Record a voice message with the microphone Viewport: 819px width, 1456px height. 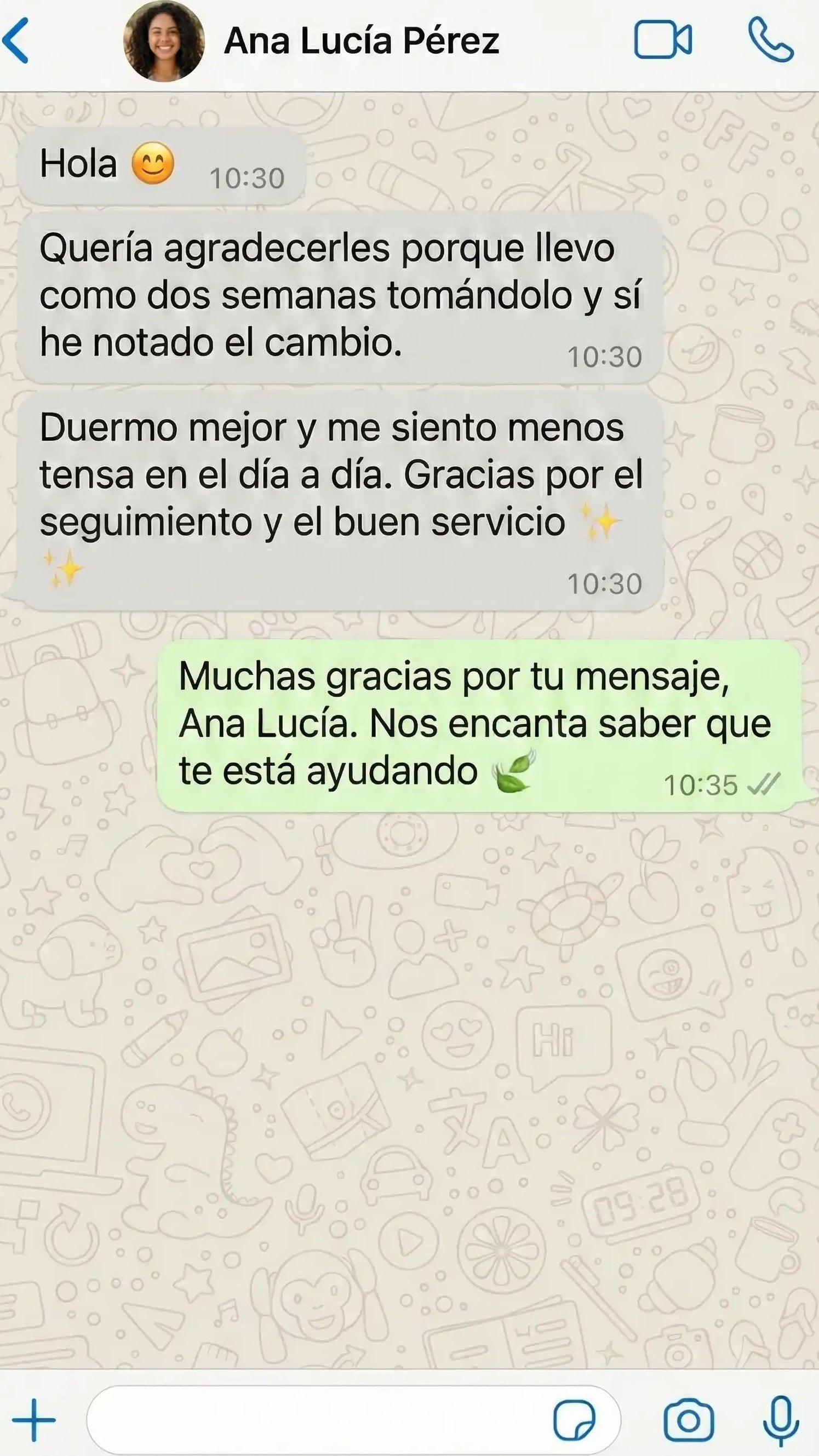click(x=781, y=1420)
